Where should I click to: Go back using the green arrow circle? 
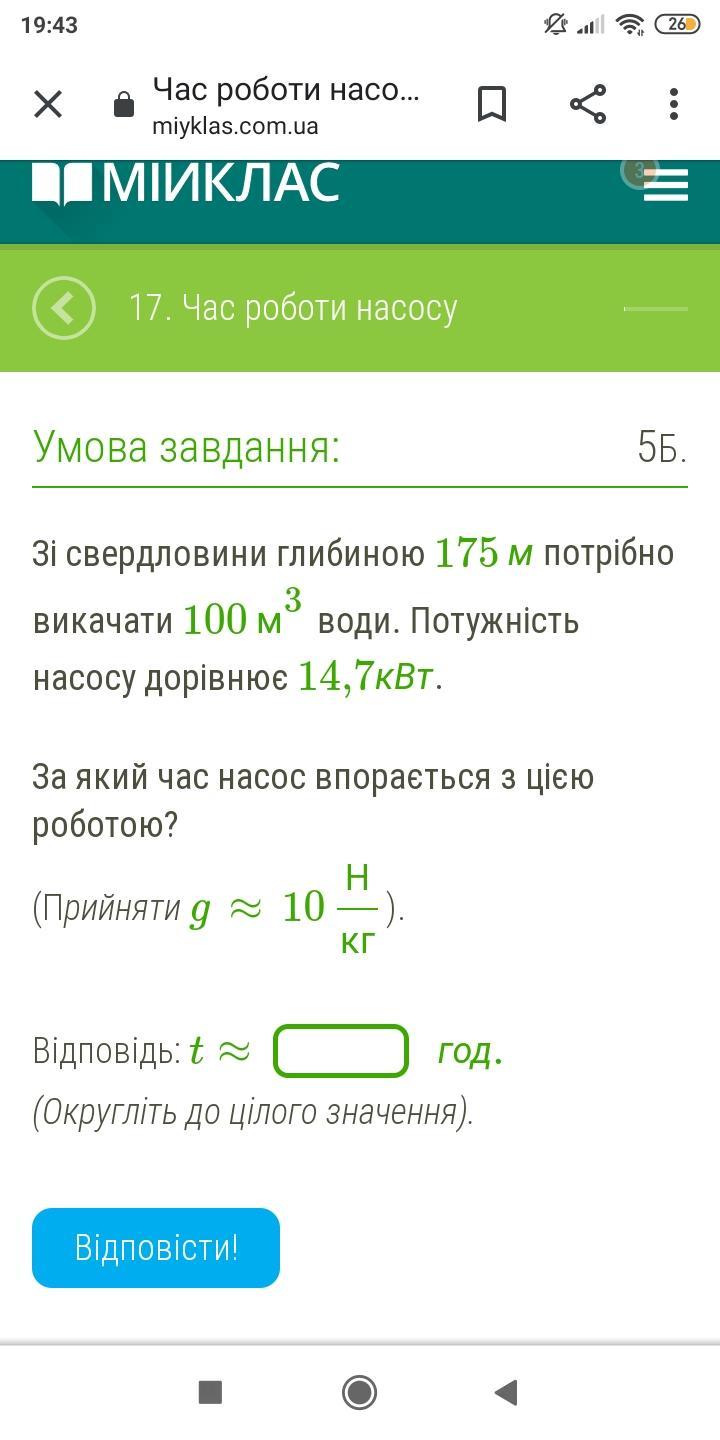64,308
